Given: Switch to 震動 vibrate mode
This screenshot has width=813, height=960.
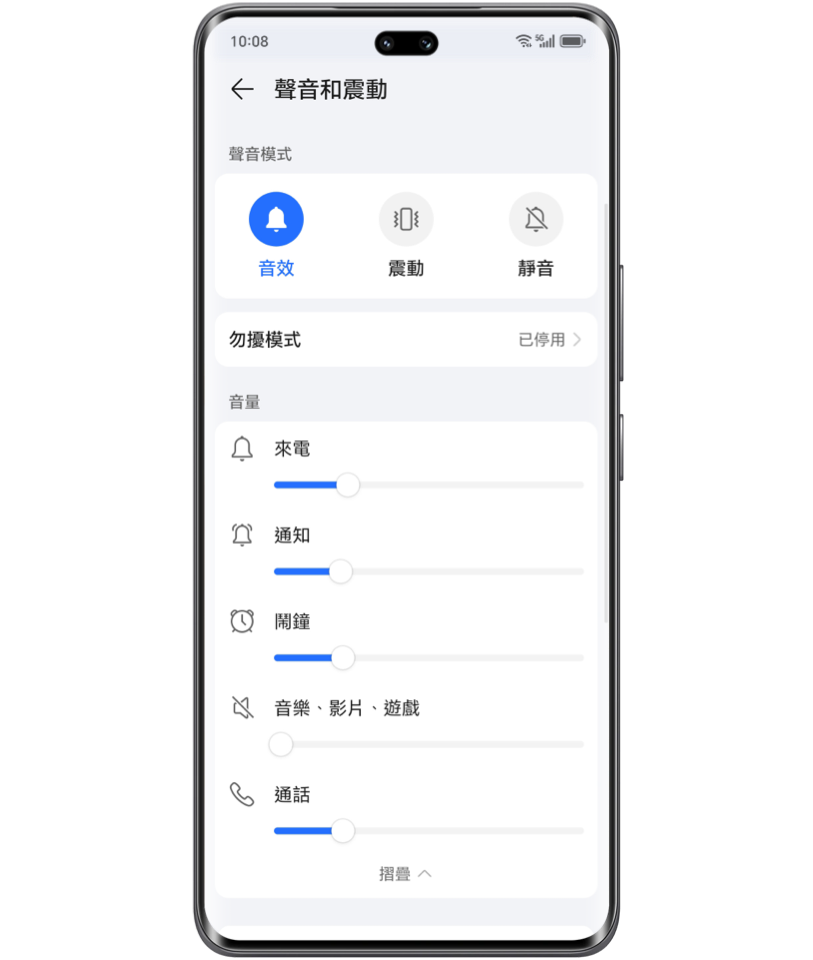Looking at the screenshot, I should (x=406, y=219).
